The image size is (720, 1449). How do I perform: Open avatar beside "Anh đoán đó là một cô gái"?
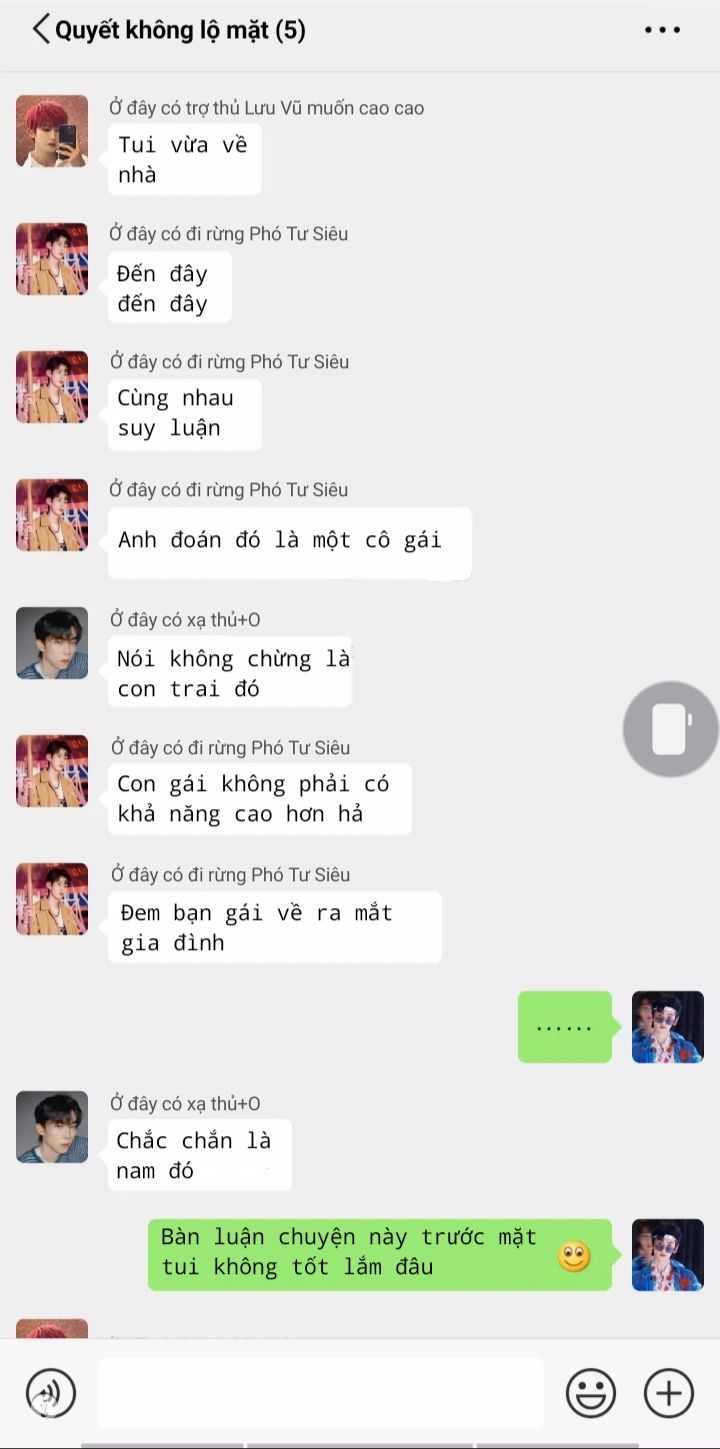[x=52, y=515]
